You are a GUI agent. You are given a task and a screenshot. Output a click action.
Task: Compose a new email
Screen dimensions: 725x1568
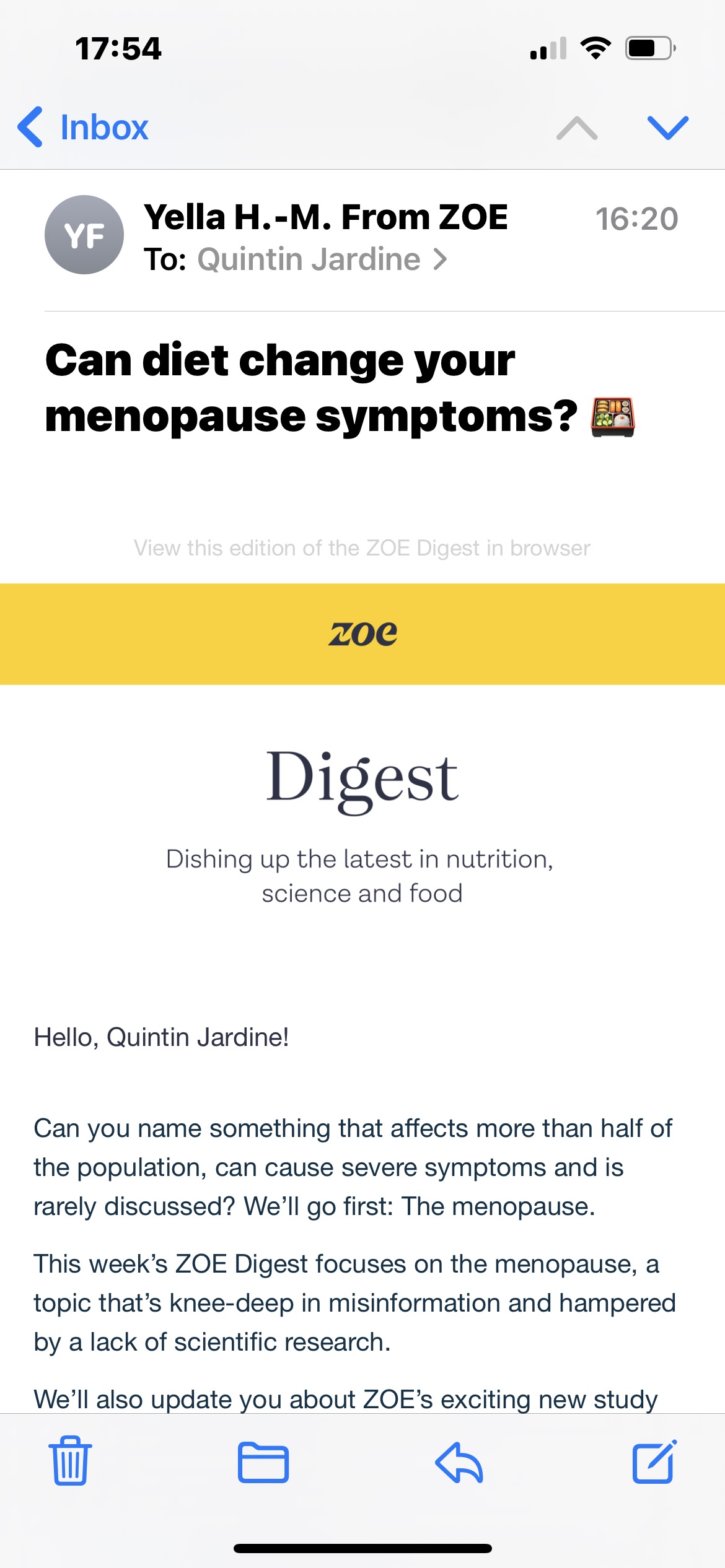pos(654,1461)
